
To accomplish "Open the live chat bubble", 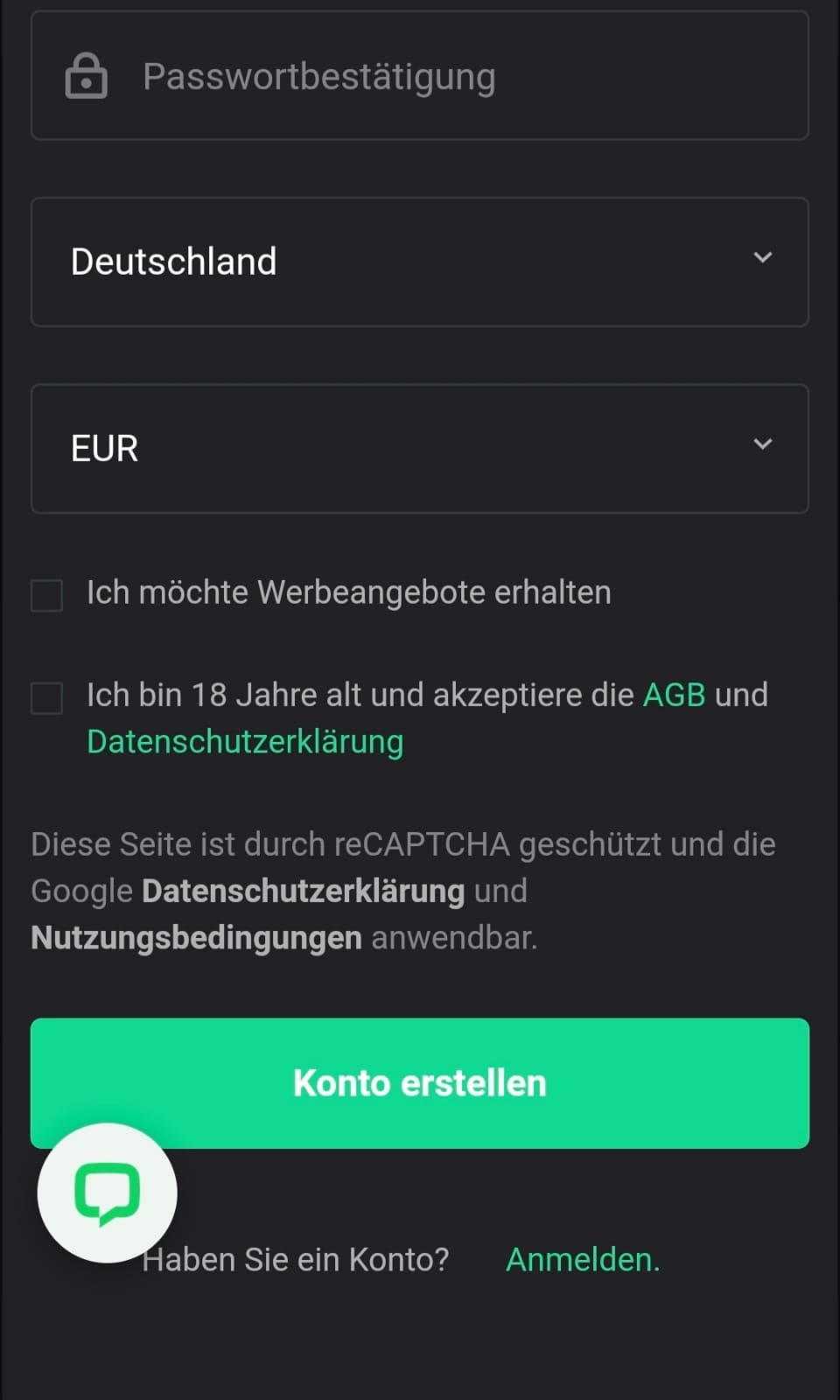I will (x=107, y=1193).
